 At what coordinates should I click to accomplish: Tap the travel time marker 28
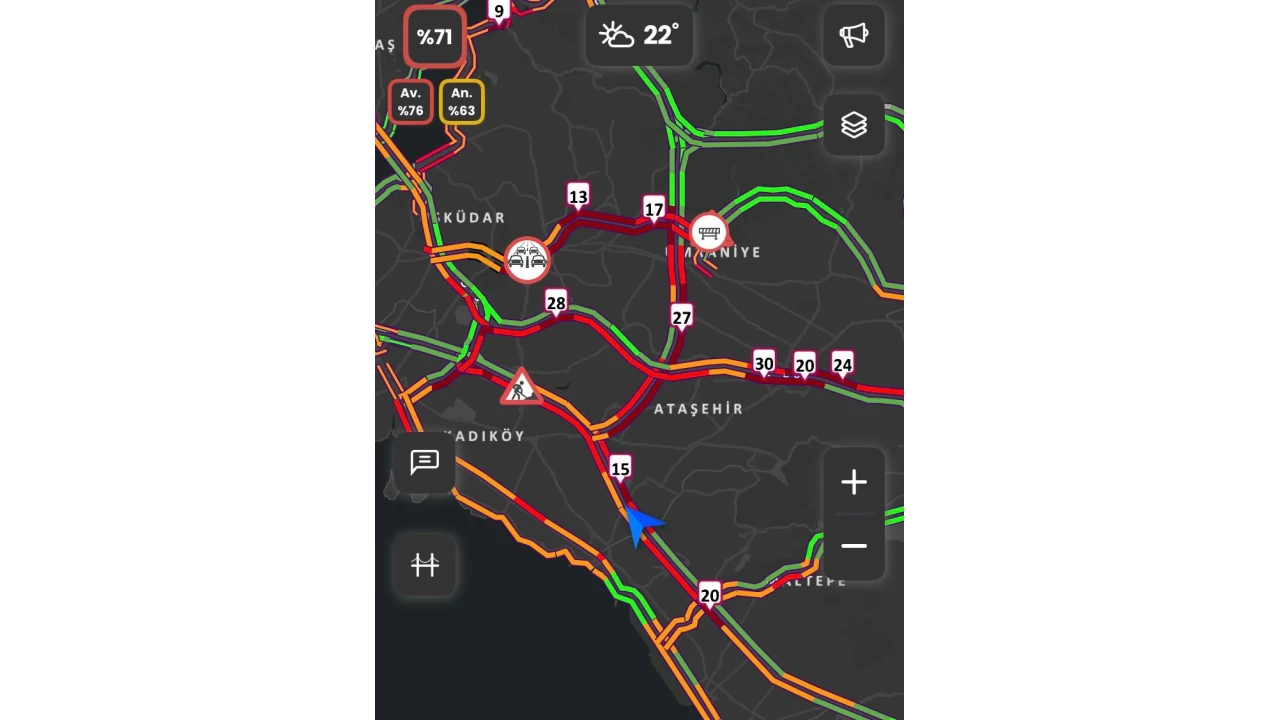[x=556, y=303]
